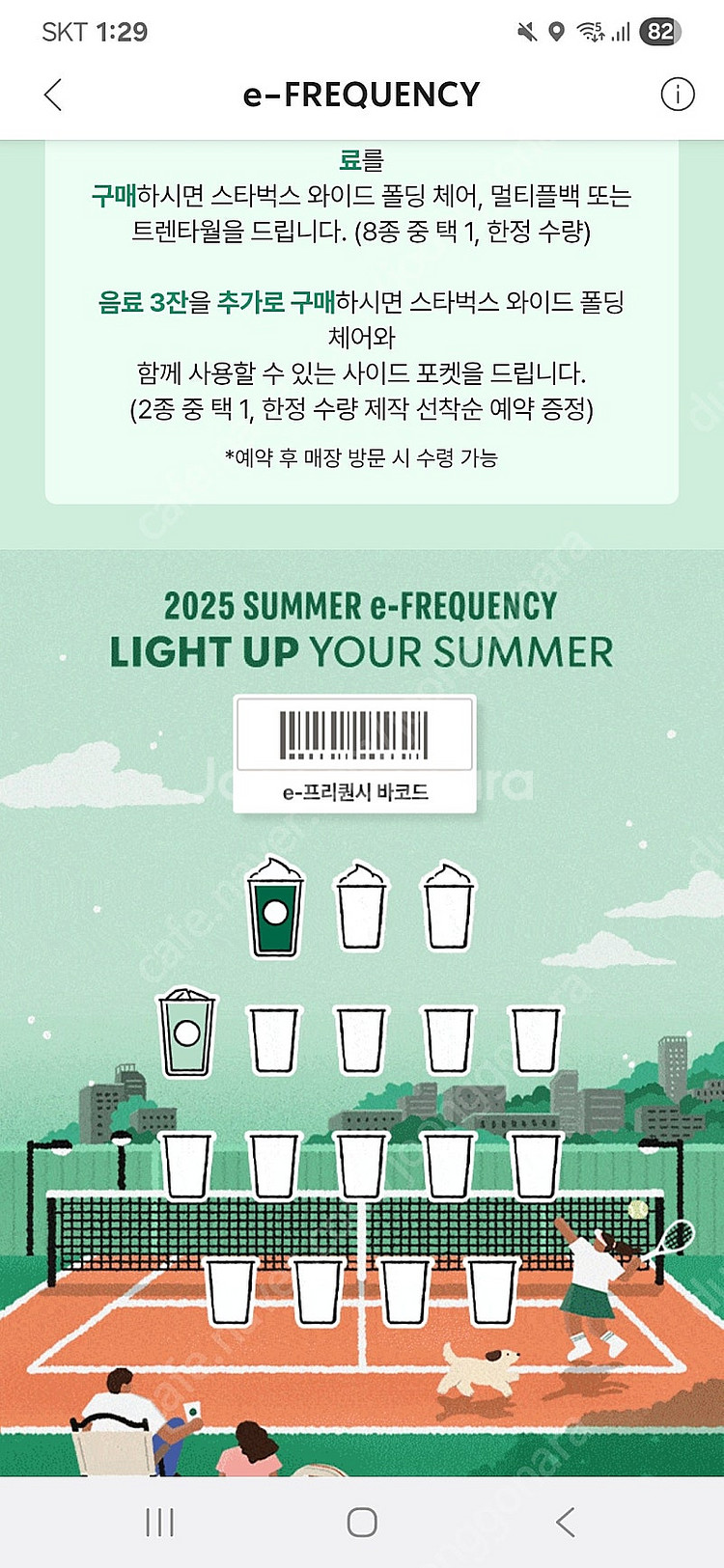Open the e-프리퀀시 바코드 button

(x=355, y=755)
